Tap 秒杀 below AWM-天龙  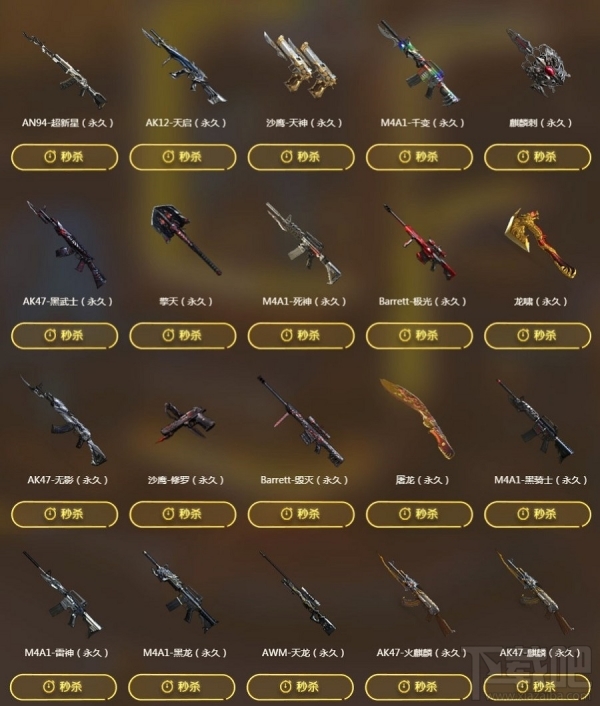[301, 688]
